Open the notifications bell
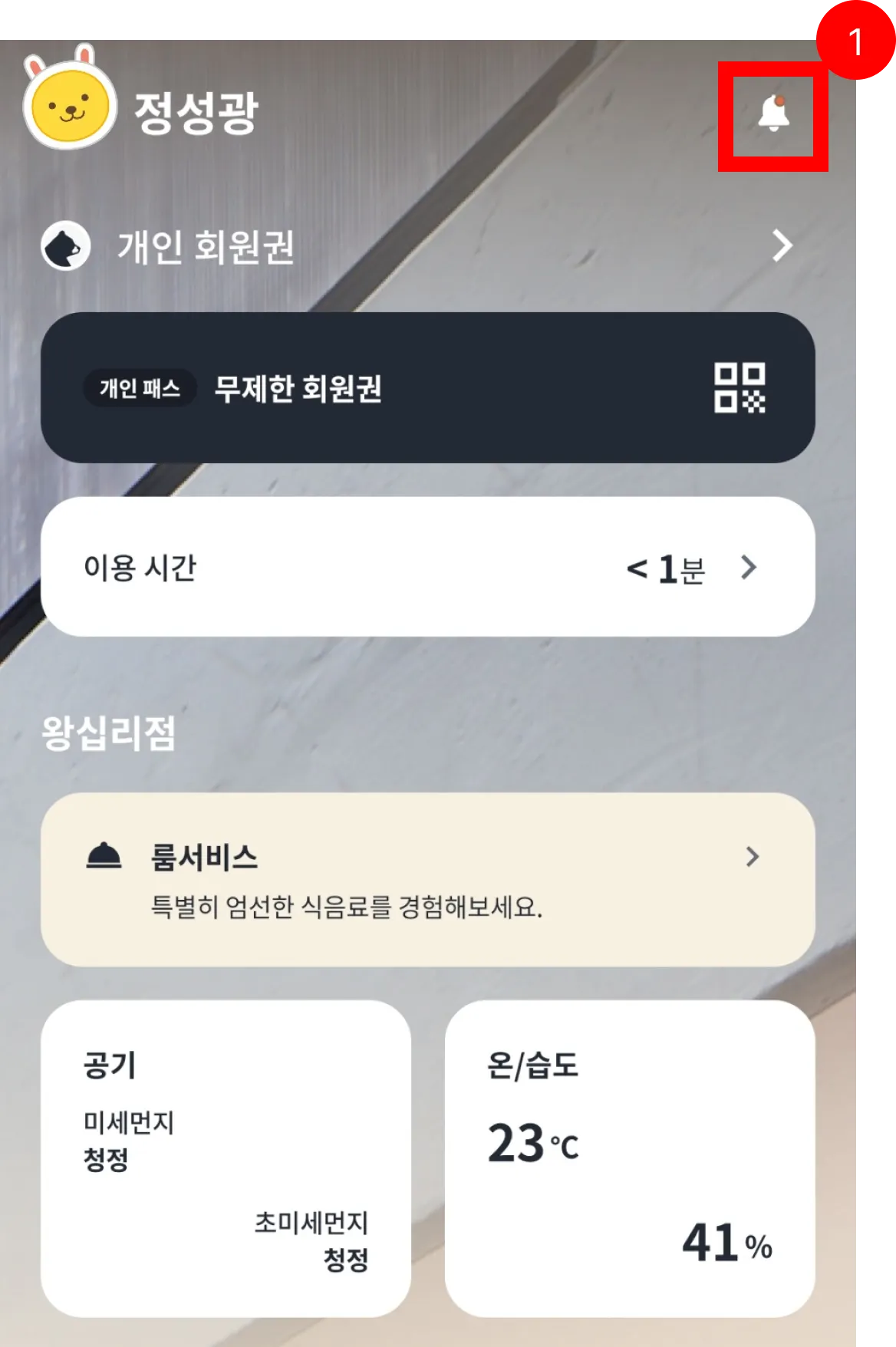Viewport: 896px width, 1347px height. [773, 115]
